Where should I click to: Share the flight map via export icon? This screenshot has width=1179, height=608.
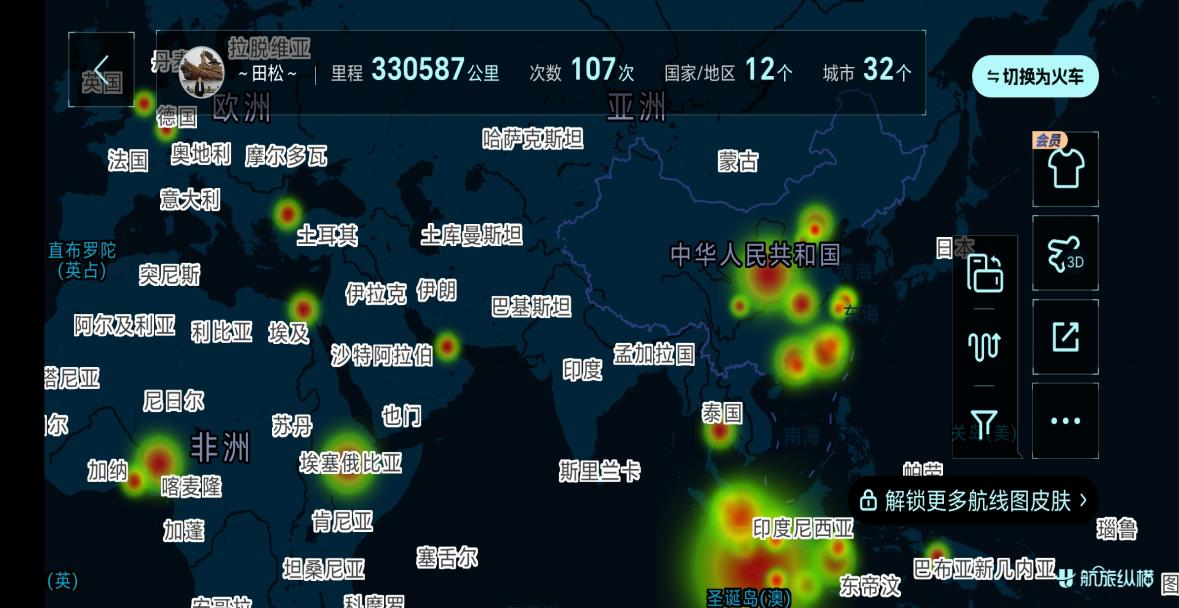[x=1065, y=337]
